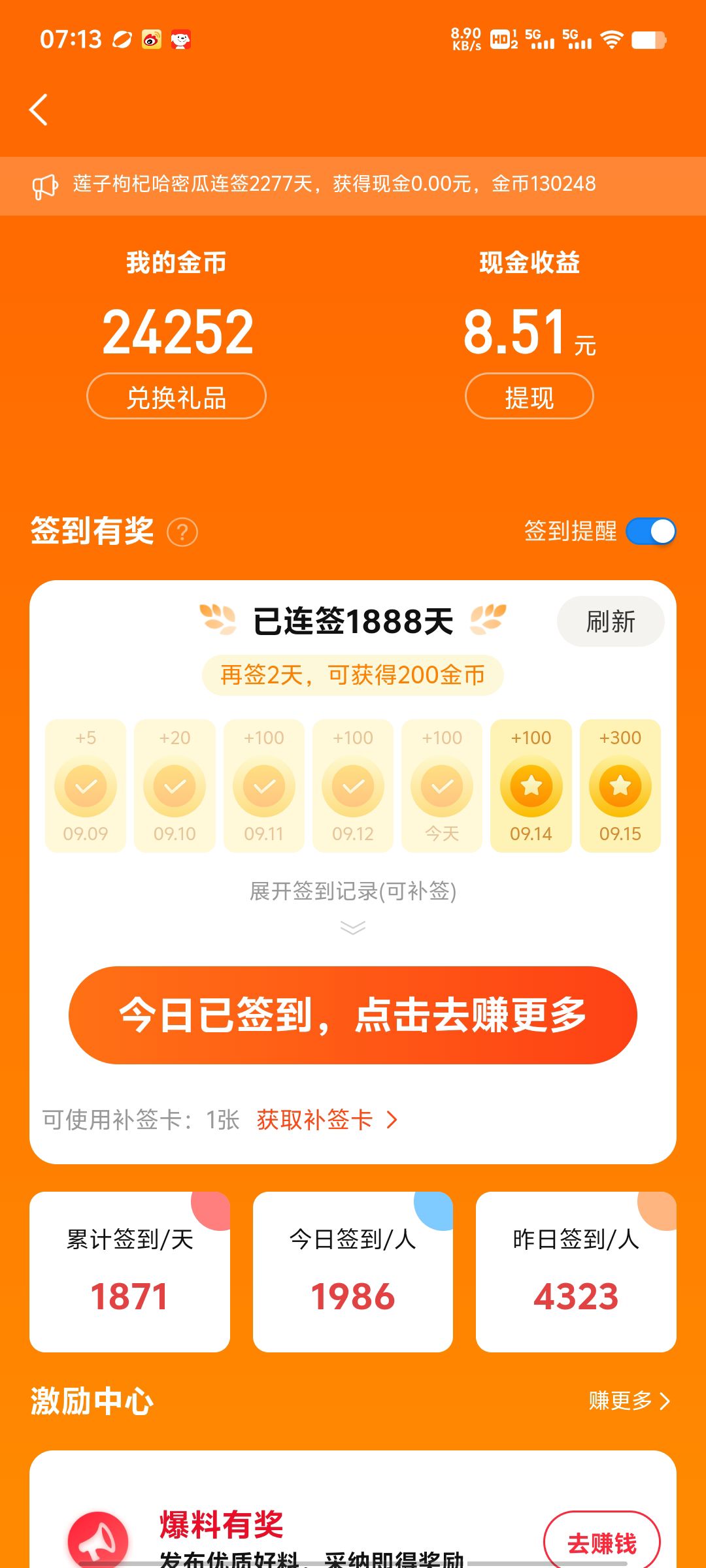Go back using the top-left arrow

coord(39,109)
